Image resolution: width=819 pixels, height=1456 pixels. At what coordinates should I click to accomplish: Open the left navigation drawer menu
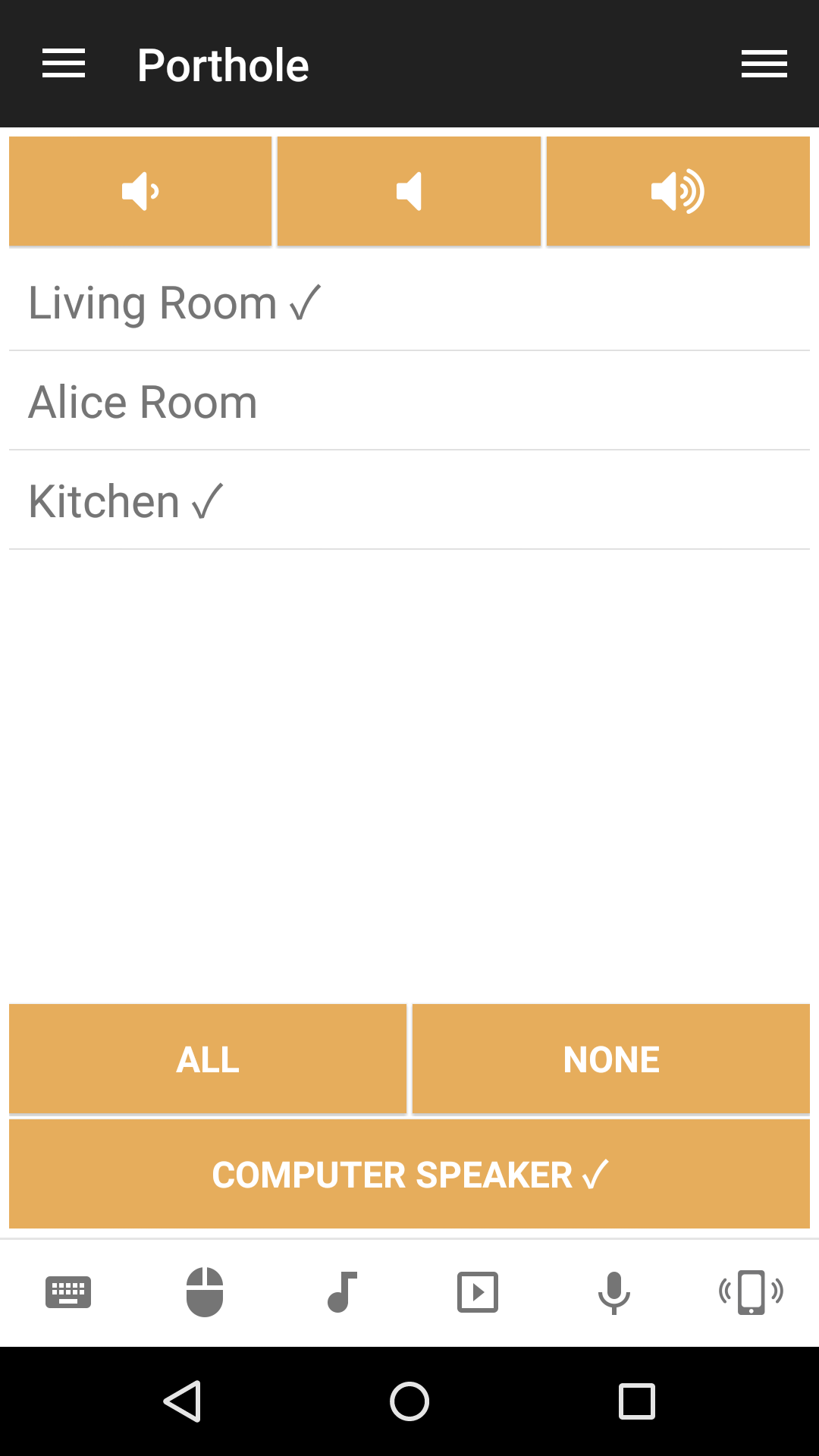point(64,64)
